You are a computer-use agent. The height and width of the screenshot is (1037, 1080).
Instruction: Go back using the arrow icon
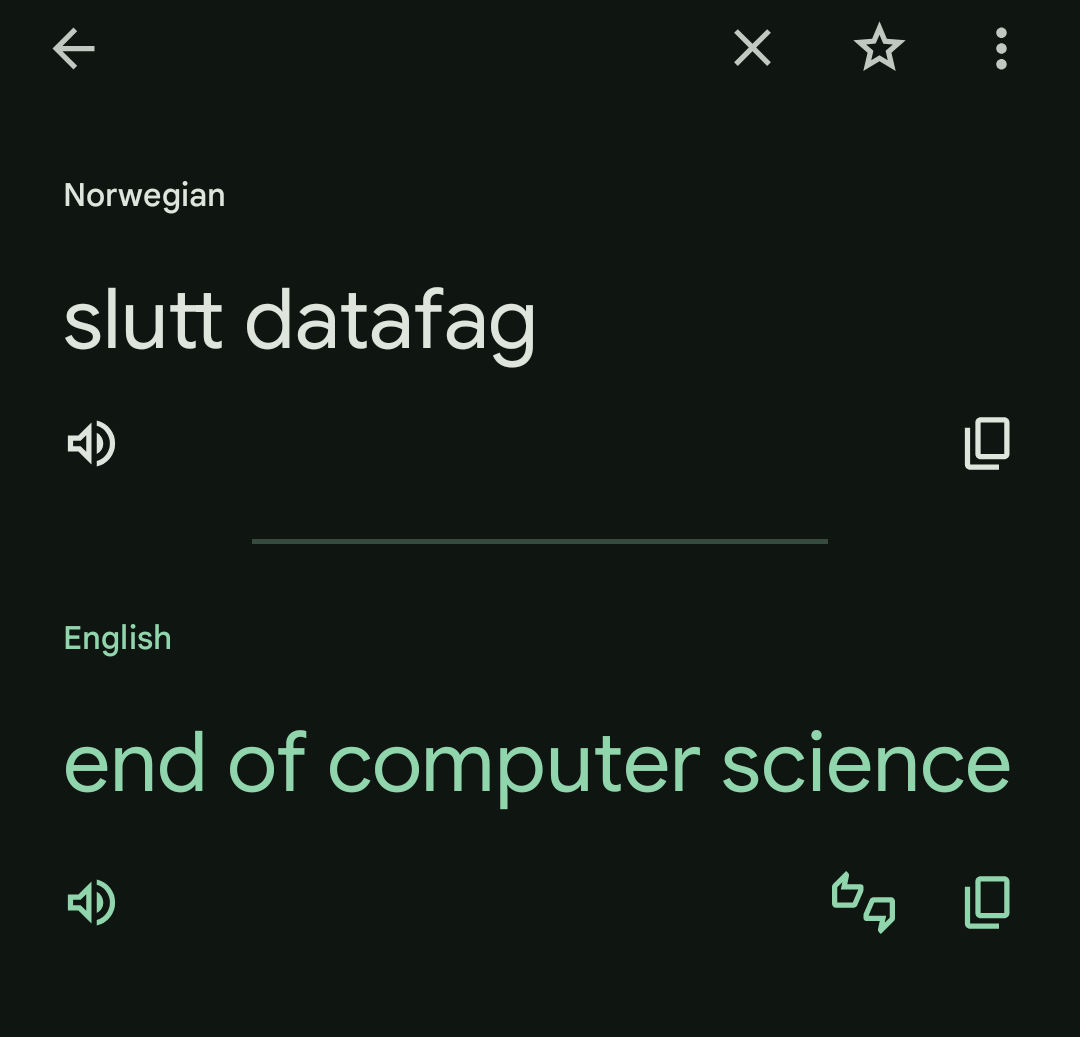[x=74, y=48]
